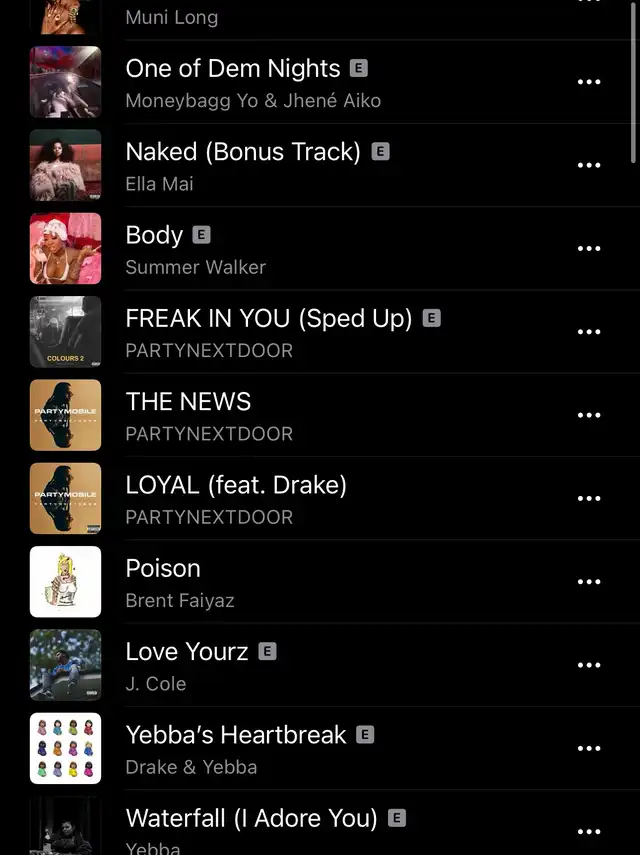Viewport: 640px width, 855px height.
Task: Play Love Yourz by J. Cole
Action: click(187, 652)
